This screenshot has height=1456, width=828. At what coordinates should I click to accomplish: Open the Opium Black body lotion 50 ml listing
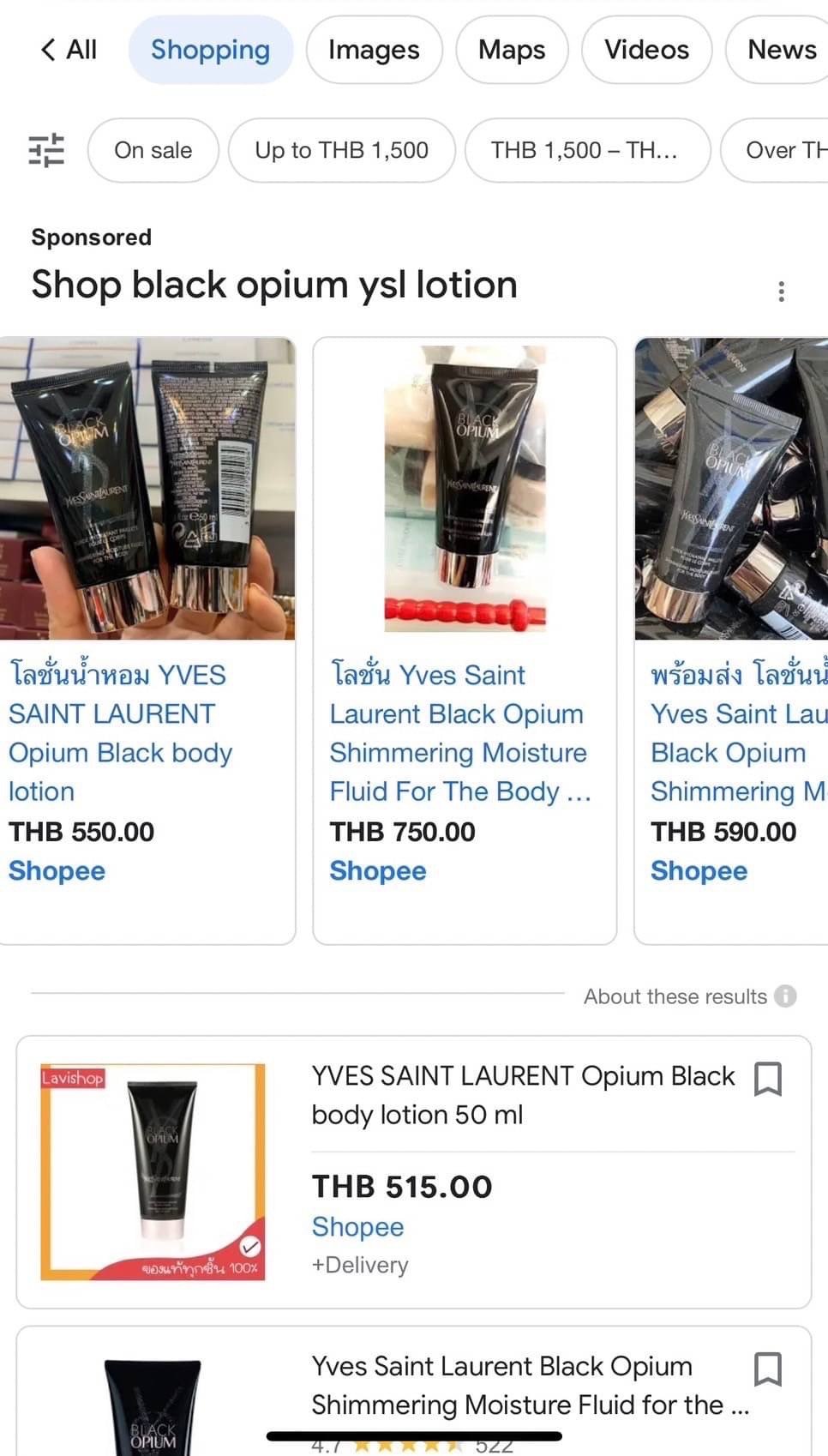(522, 1095)
